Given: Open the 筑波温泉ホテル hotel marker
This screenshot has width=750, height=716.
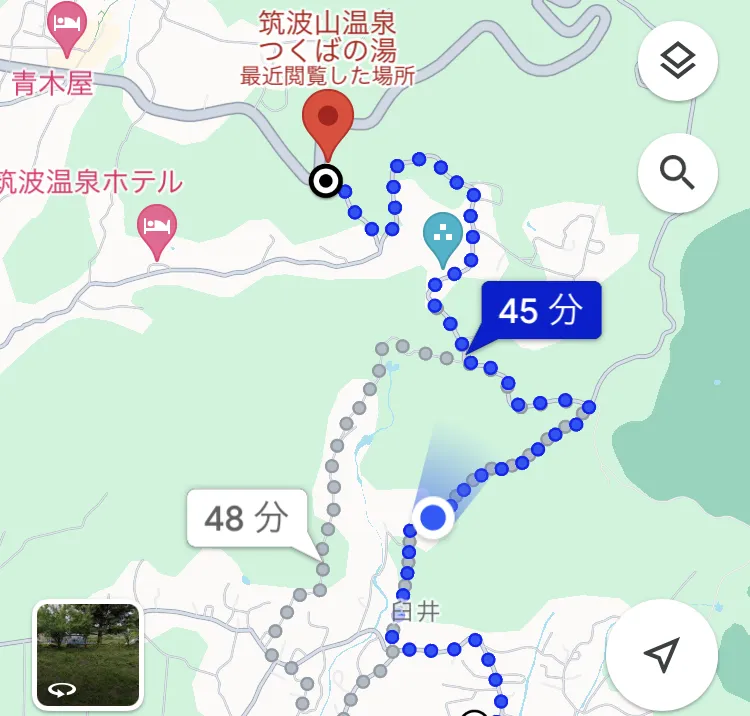Looking at the screenshot, I should (156, 226).
